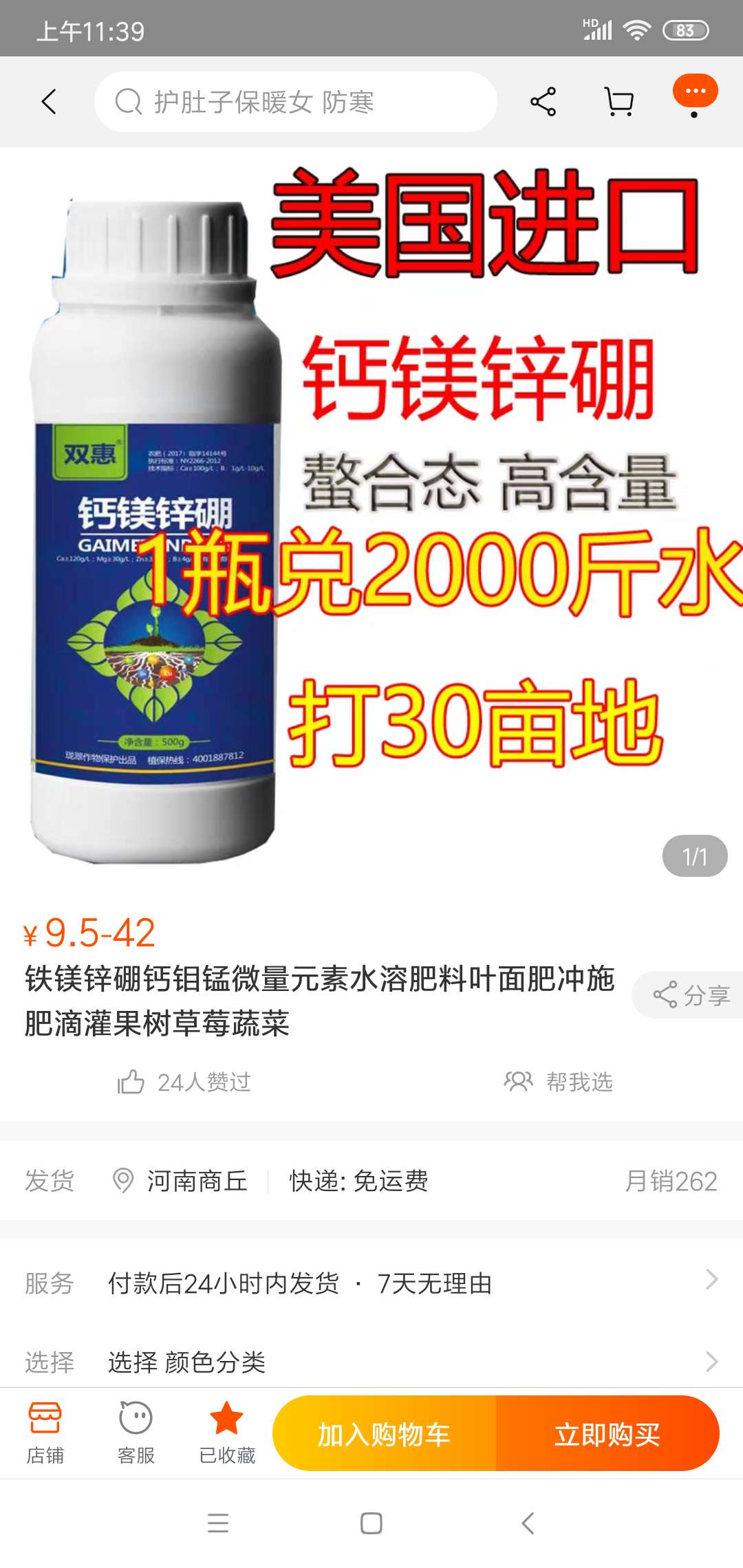Tap the share icon in top bar

click(x=543, y=102)
